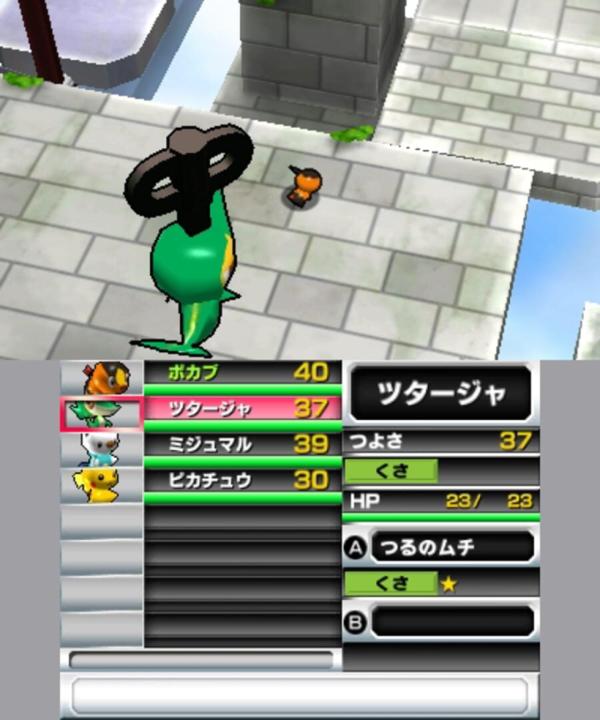Select ツタージャ in the Pokémon list

click(238, 408)
